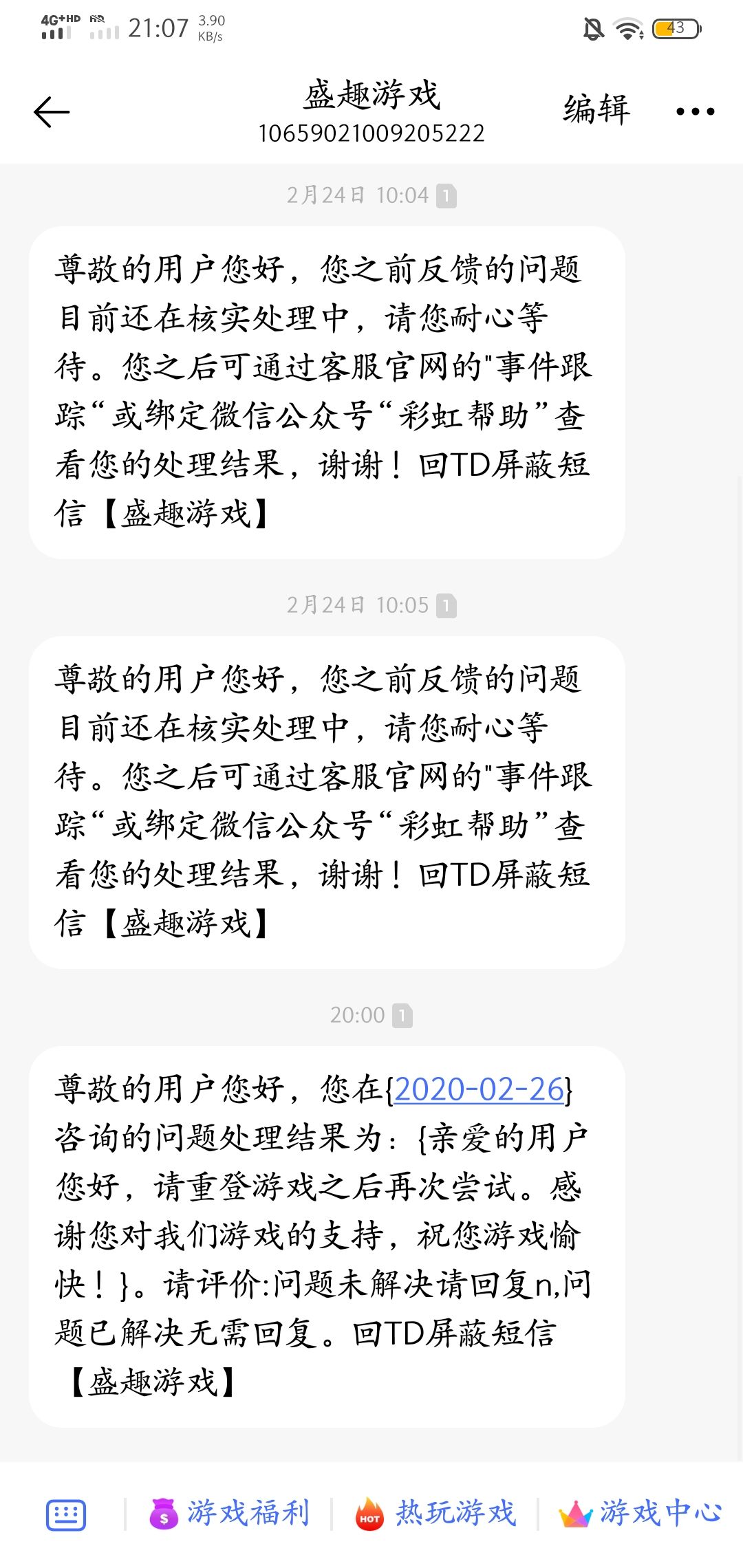Screen dimensions: 743x1568
Task: Open the 游戏中心 menu
Action: click(x=640, y=1514)
